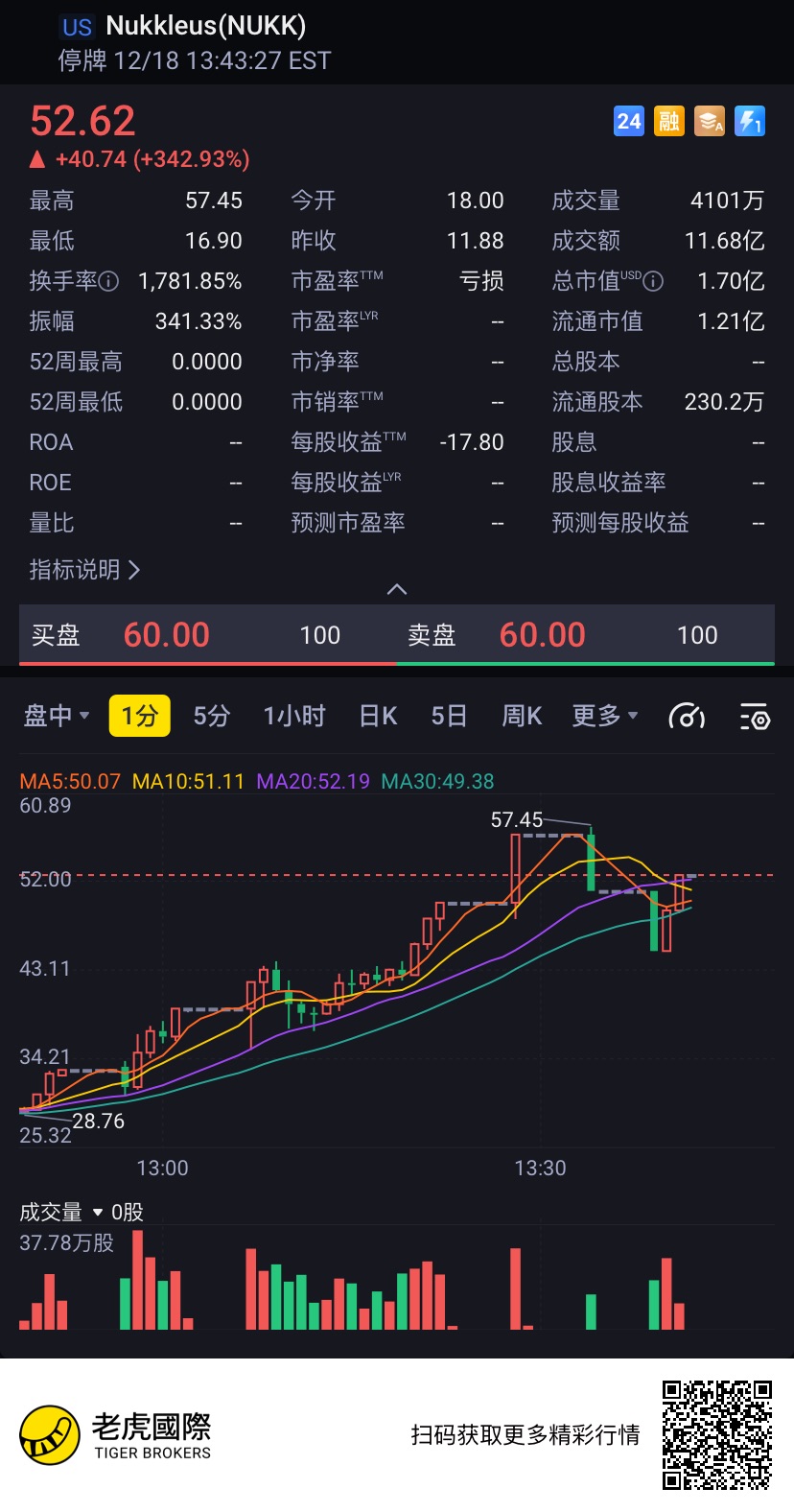The image size is (794, 1512).
Task: Tap the 买盘 bid price 60.00
Action: click(167, 635)
